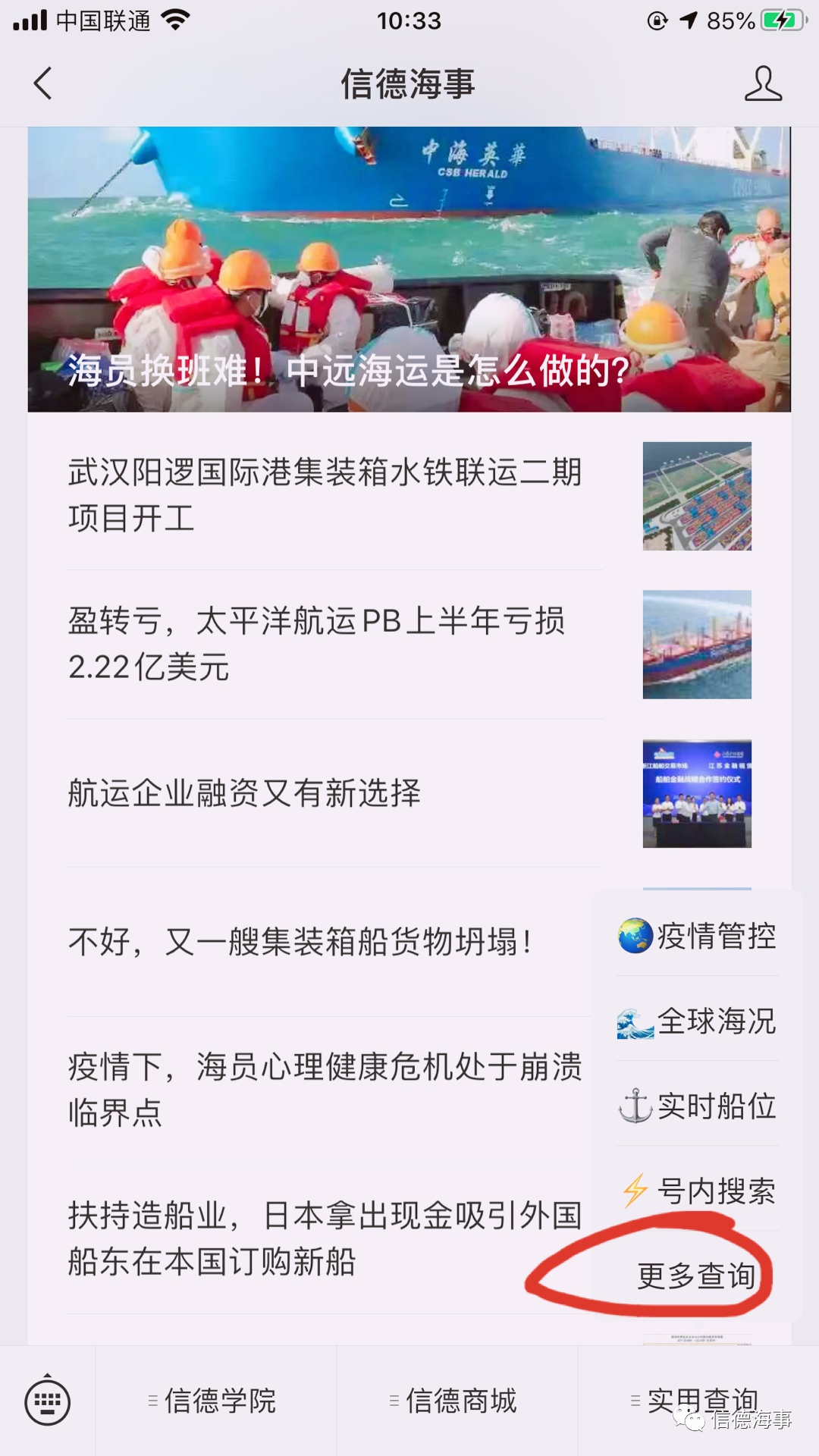This screenshot has height=1456, width=819.
Task: Switch to keyboard input icon
Action: (48, 1401)
